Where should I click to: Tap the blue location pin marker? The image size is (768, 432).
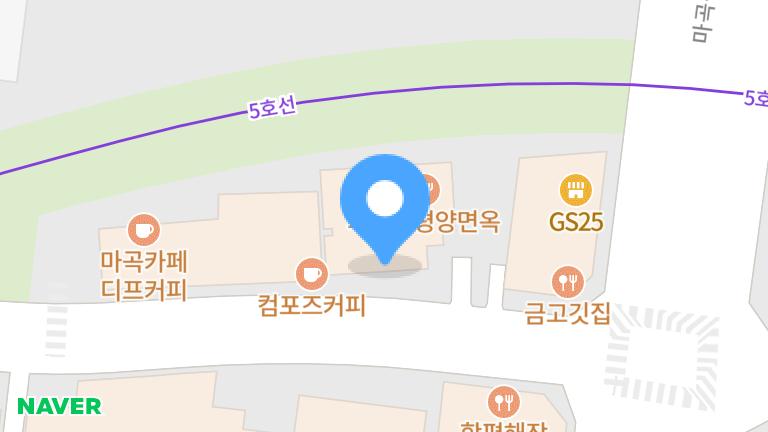(385, 202)
